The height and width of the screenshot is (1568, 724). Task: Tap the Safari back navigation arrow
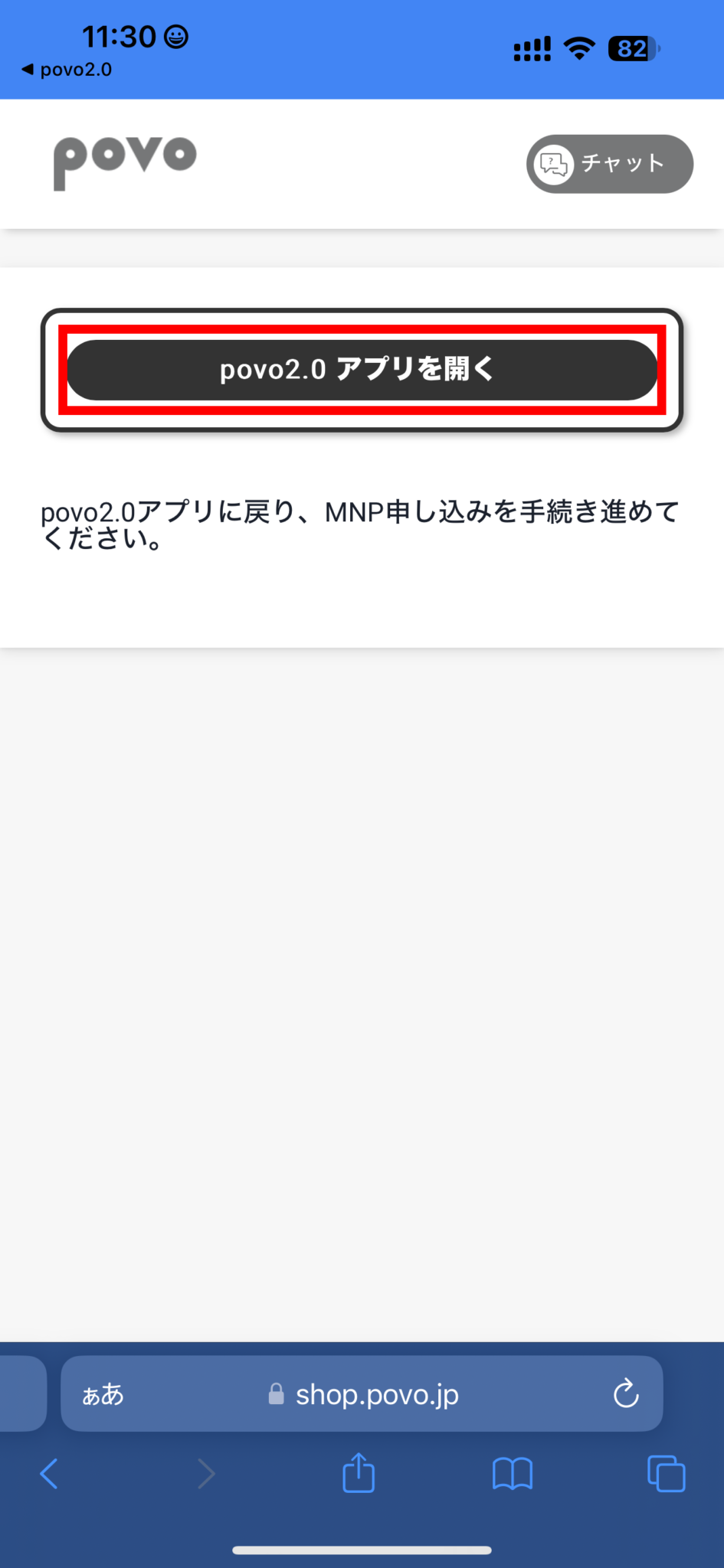click(x=48, y=1472)
